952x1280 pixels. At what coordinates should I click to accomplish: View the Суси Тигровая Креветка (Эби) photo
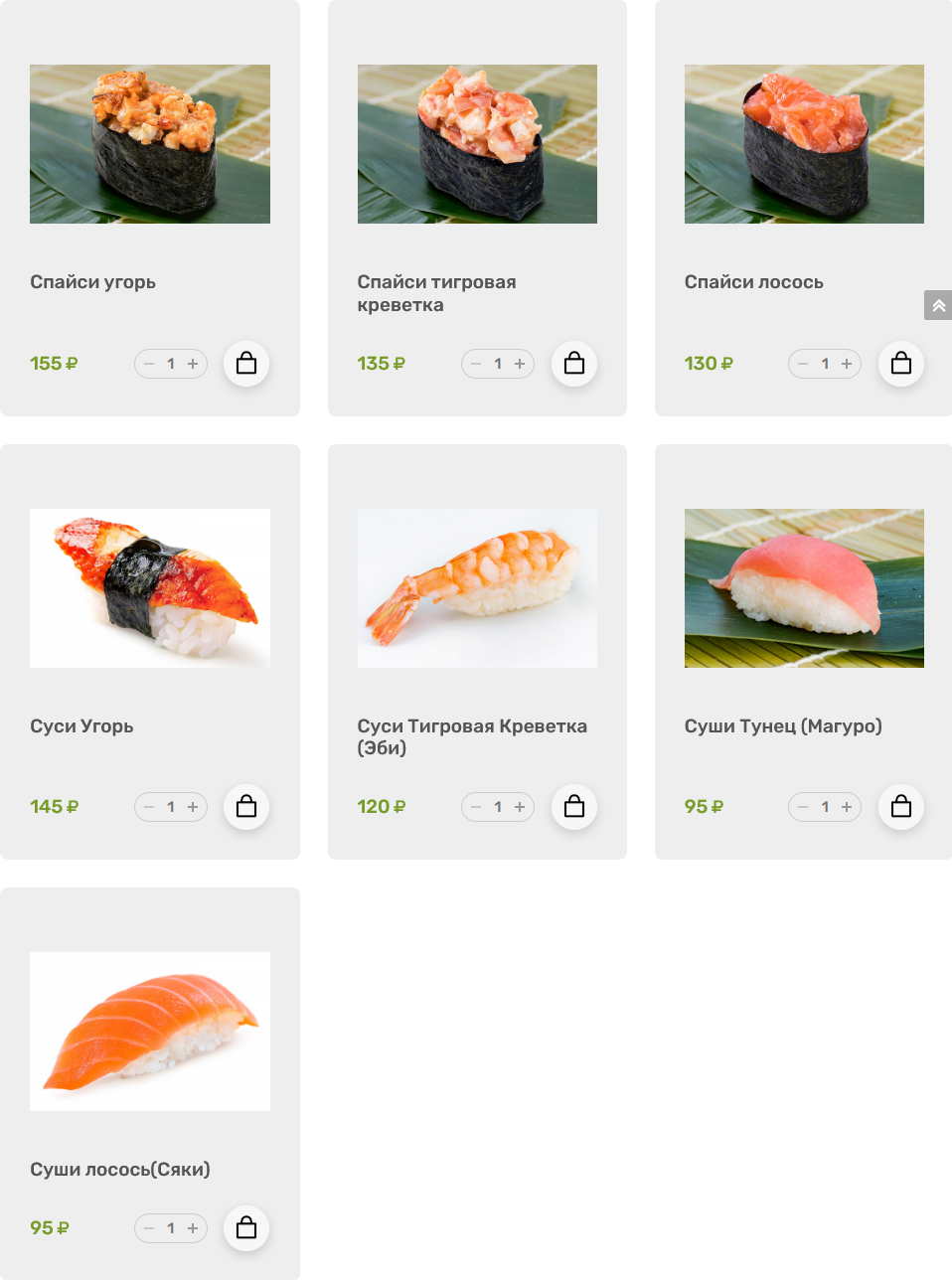477,588
